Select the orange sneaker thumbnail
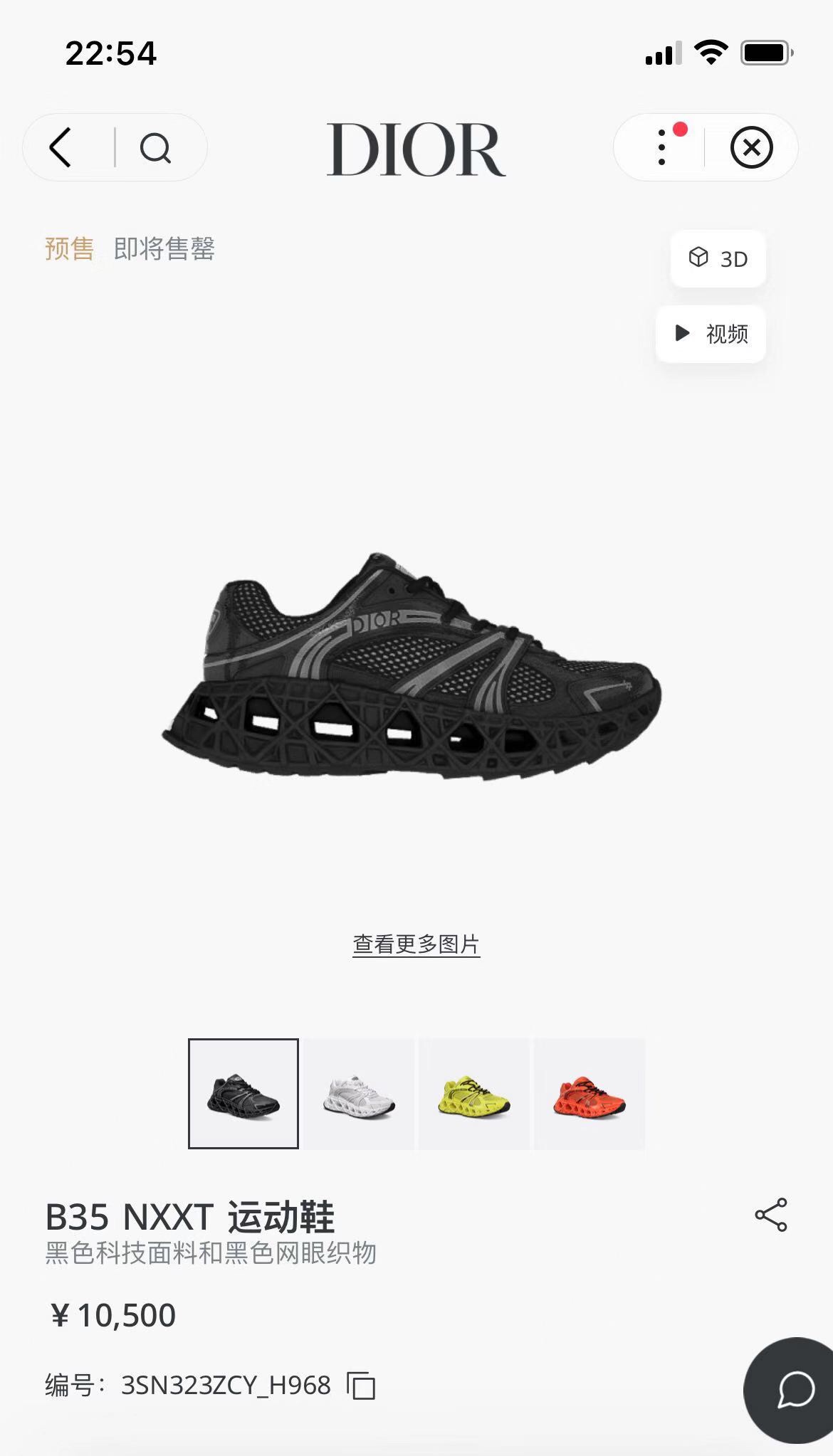 point(590,1094)
